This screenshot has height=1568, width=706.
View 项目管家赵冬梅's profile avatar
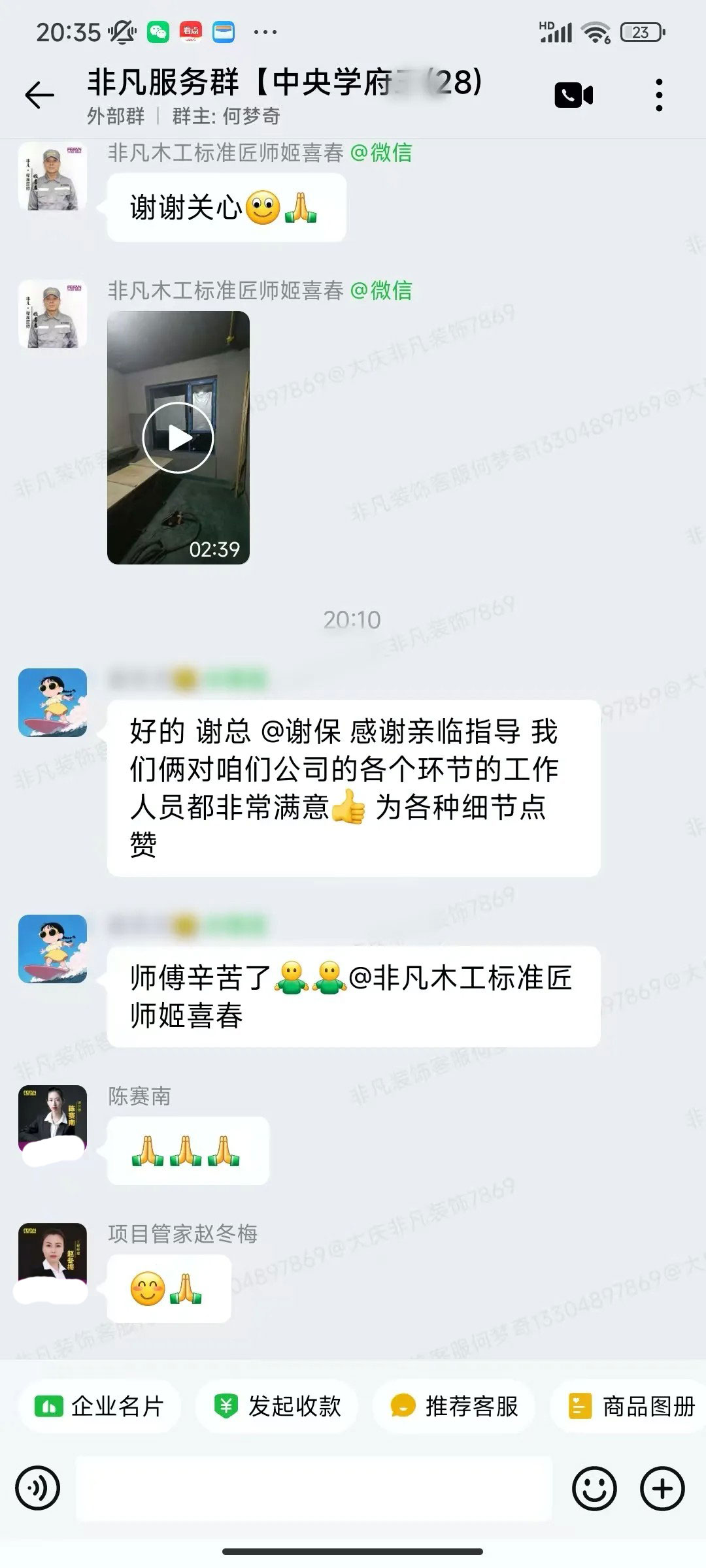tap(52, 1256)
